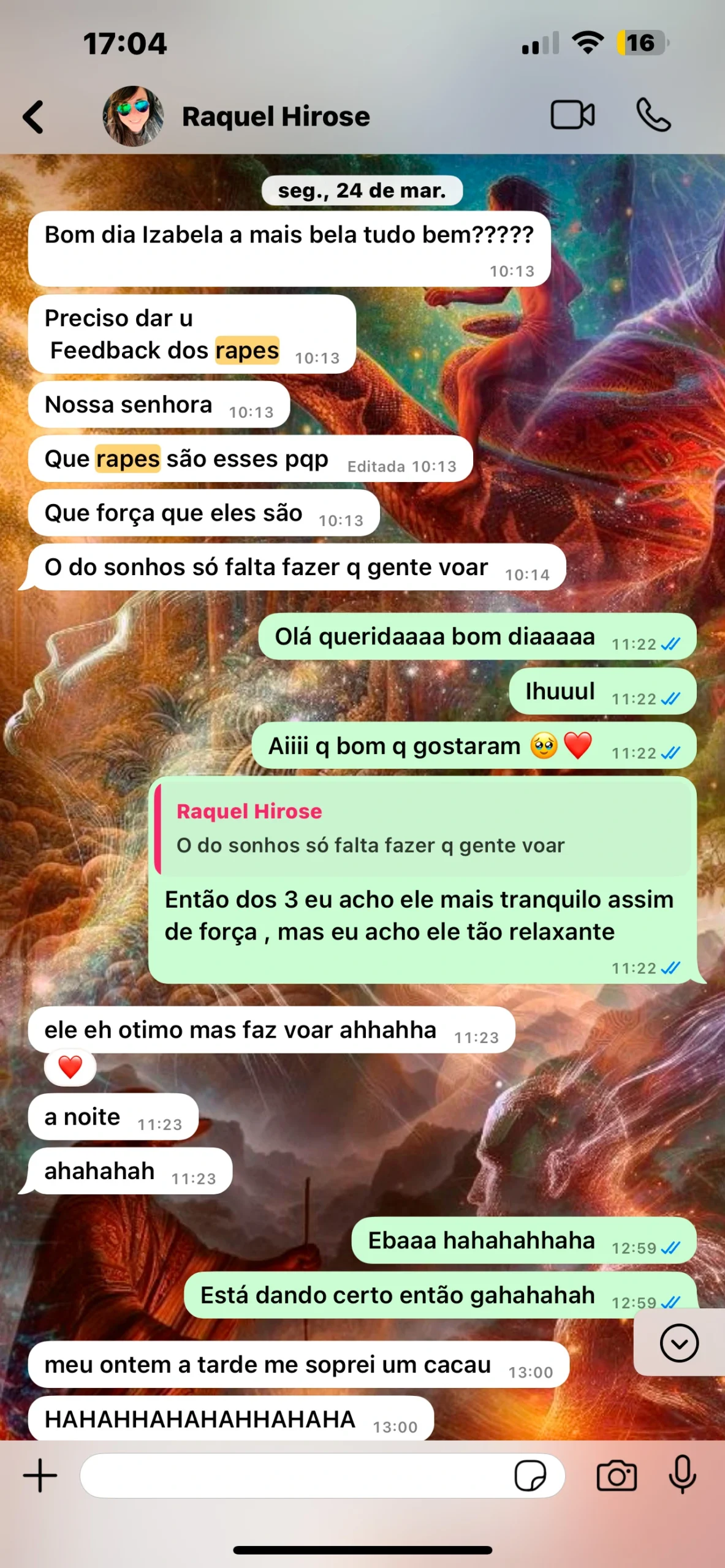Open the attachment plus menu
Screen dimensions: 725x1568
(x=40, y=1476)
